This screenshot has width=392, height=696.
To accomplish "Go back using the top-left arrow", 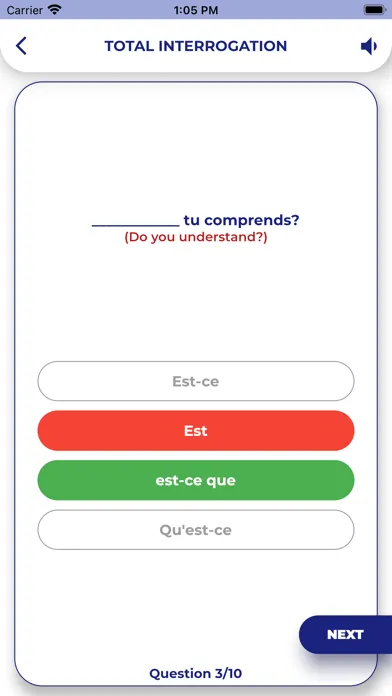I will tap(21, 46).
